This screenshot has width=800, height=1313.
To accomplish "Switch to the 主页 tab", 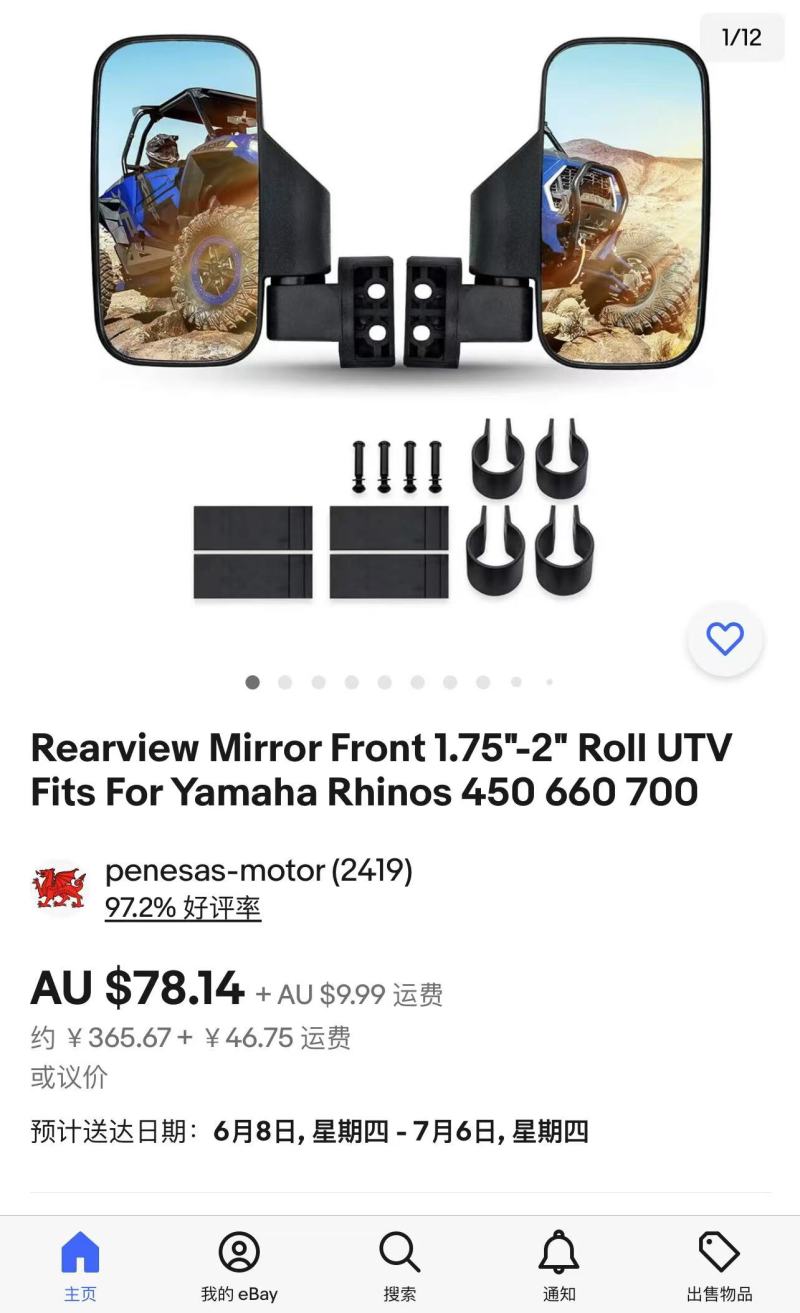I will coord(80,1265).
